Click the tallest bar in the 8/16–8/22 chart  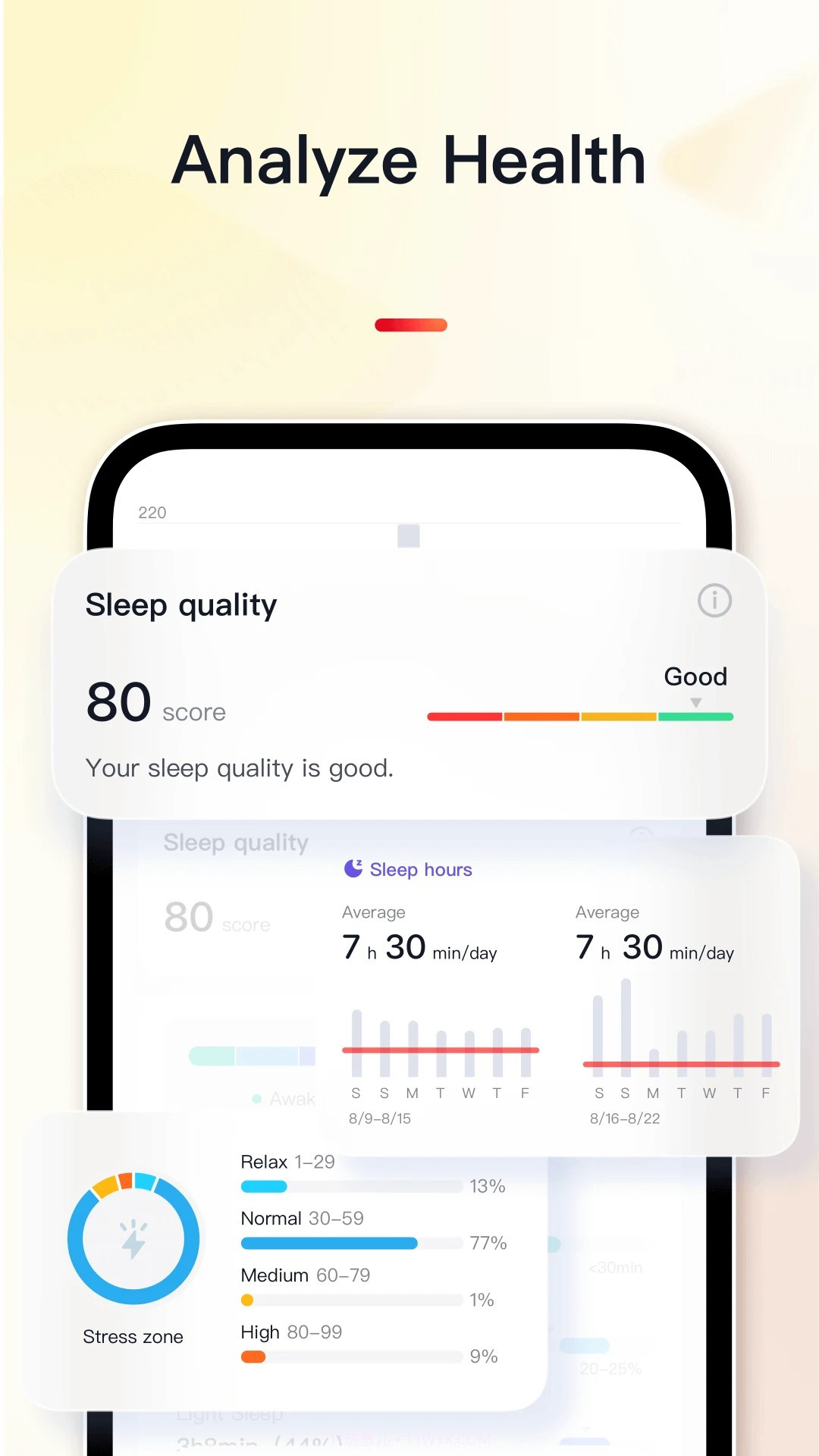[624, 1024]
